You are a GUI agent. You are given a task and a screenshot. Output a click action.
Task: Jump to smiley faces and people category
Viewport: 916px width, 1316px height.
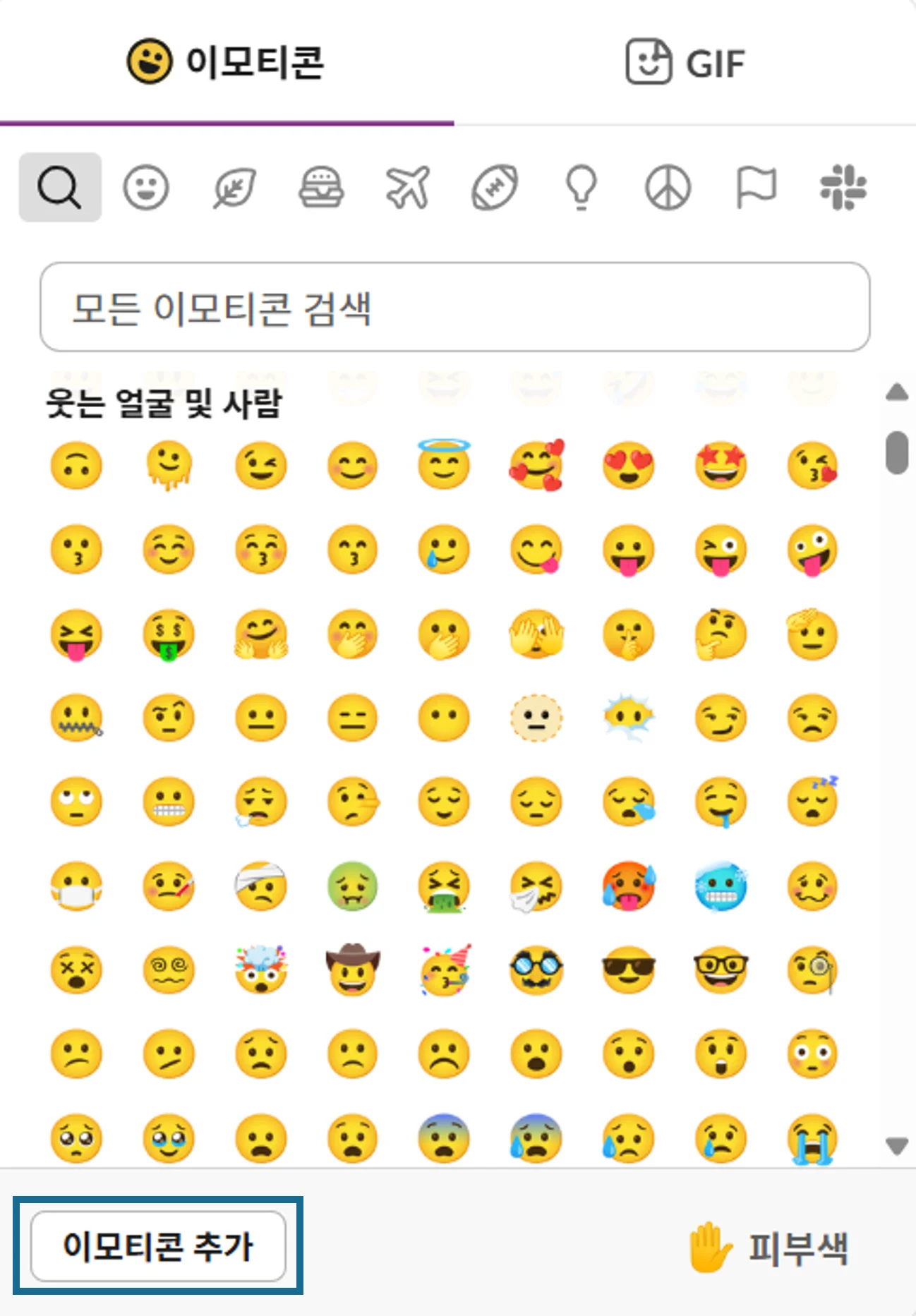[146, 188]
